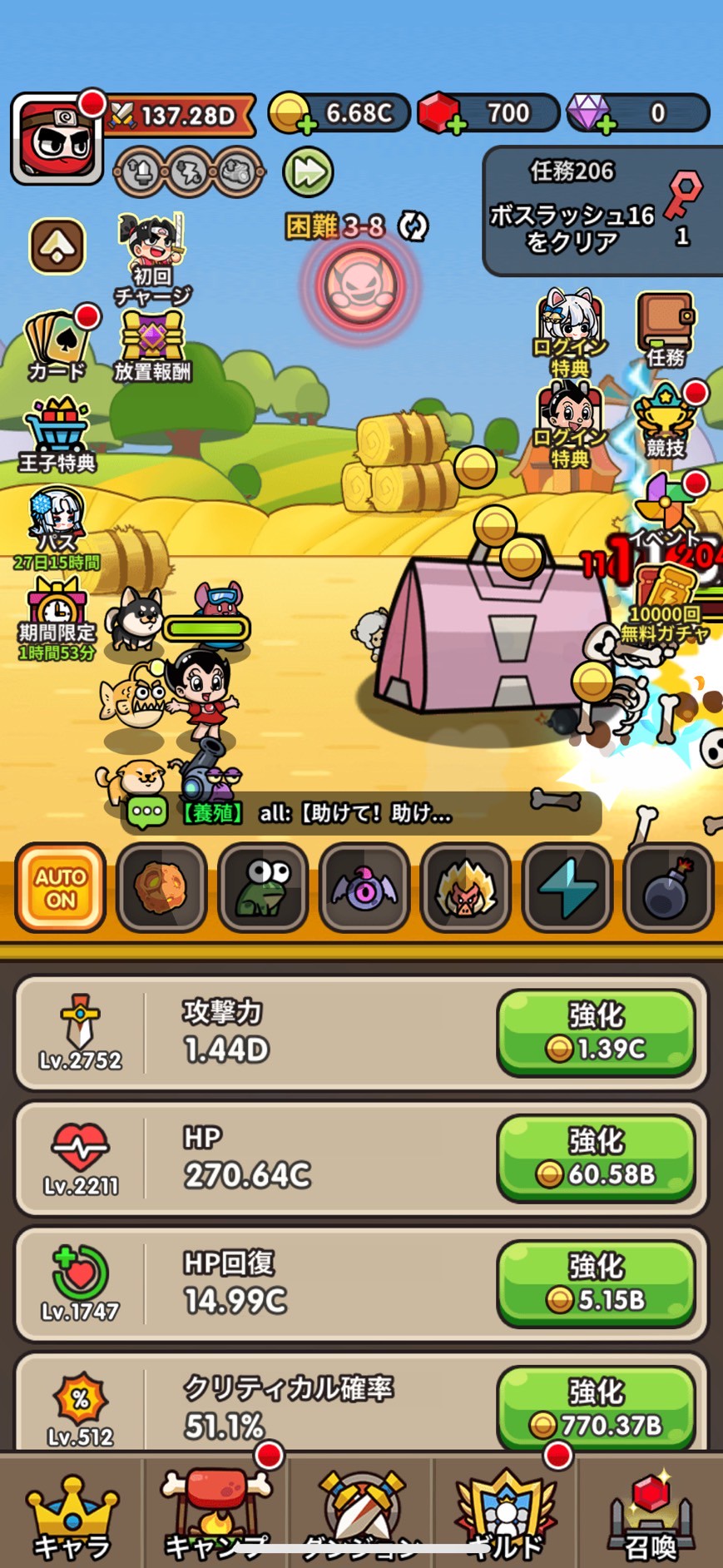The height and width of the screenshot is (1568, 723).
Task: Open the 王子特典 shop cart
Action: (57, 435)
